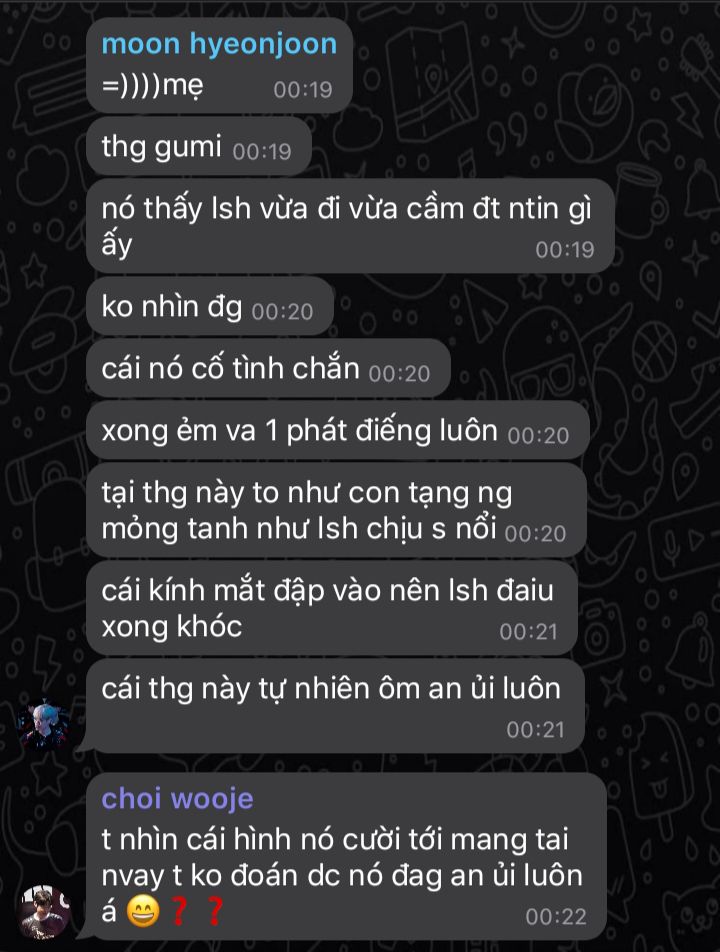Open moon hyeonjoon's profile from sender name
720x952 pixels.
[x=219, y=44]
